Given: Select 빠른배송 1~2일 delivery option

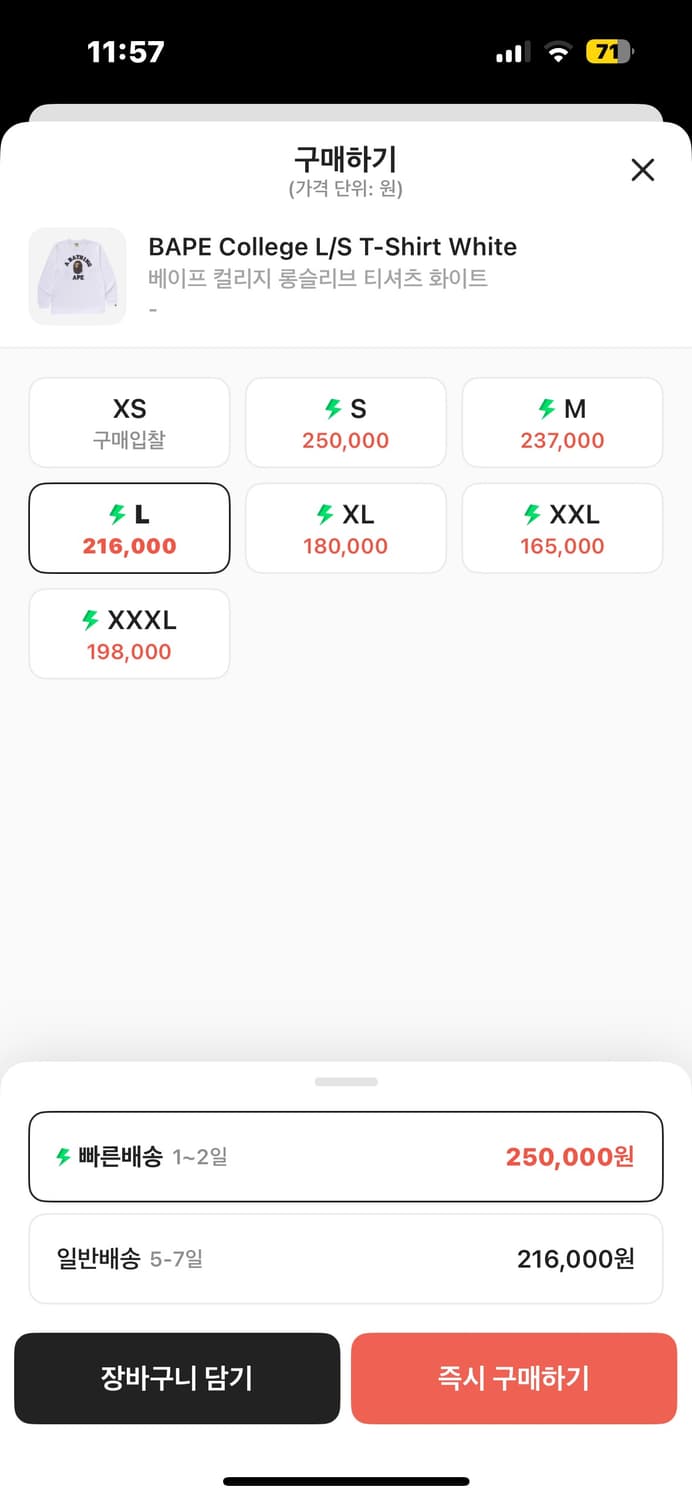Looking at the screenshot, I should click(x=345, y=1157).
